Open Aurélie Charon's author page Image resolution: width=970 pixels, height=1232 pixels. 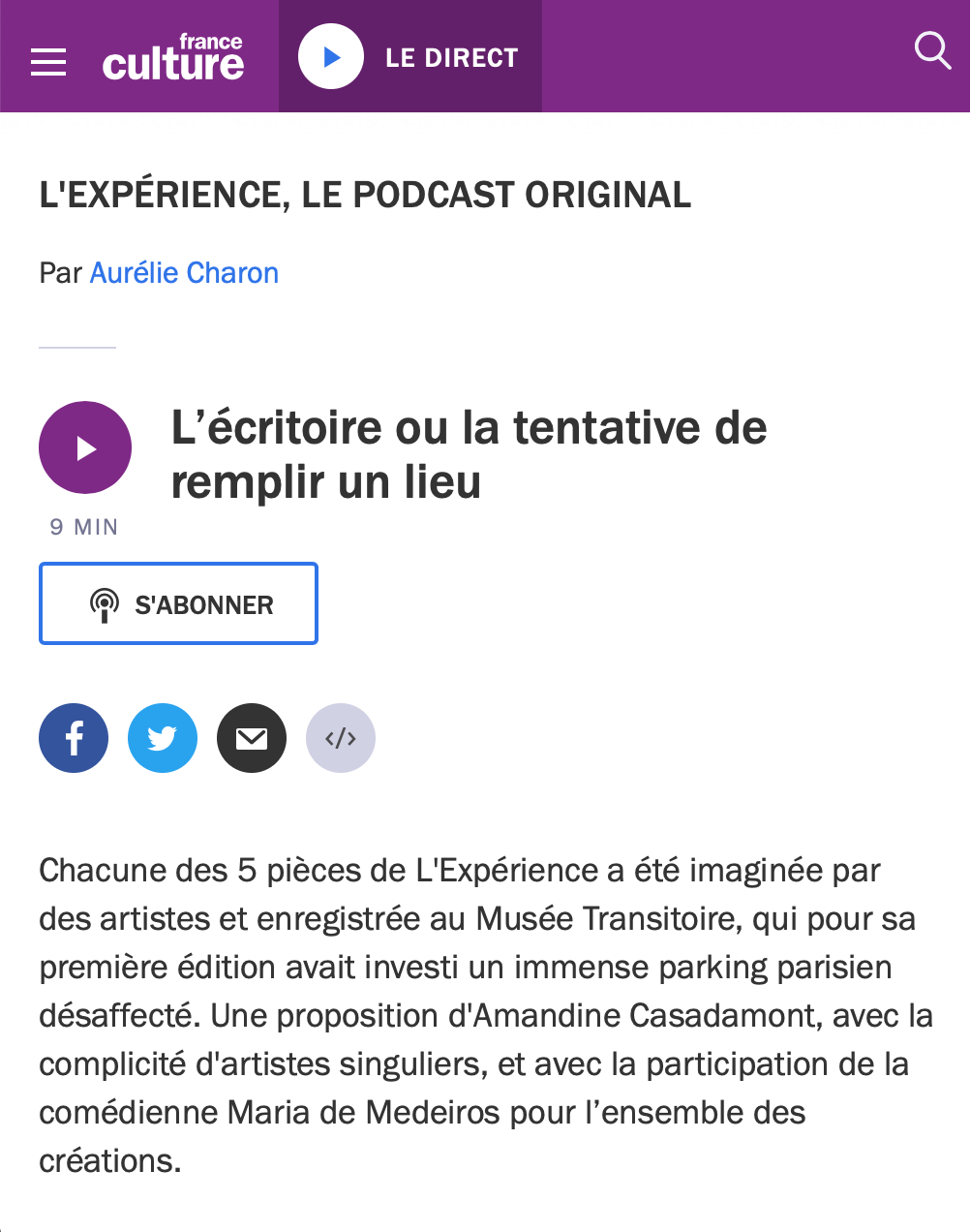click(184, 273)
